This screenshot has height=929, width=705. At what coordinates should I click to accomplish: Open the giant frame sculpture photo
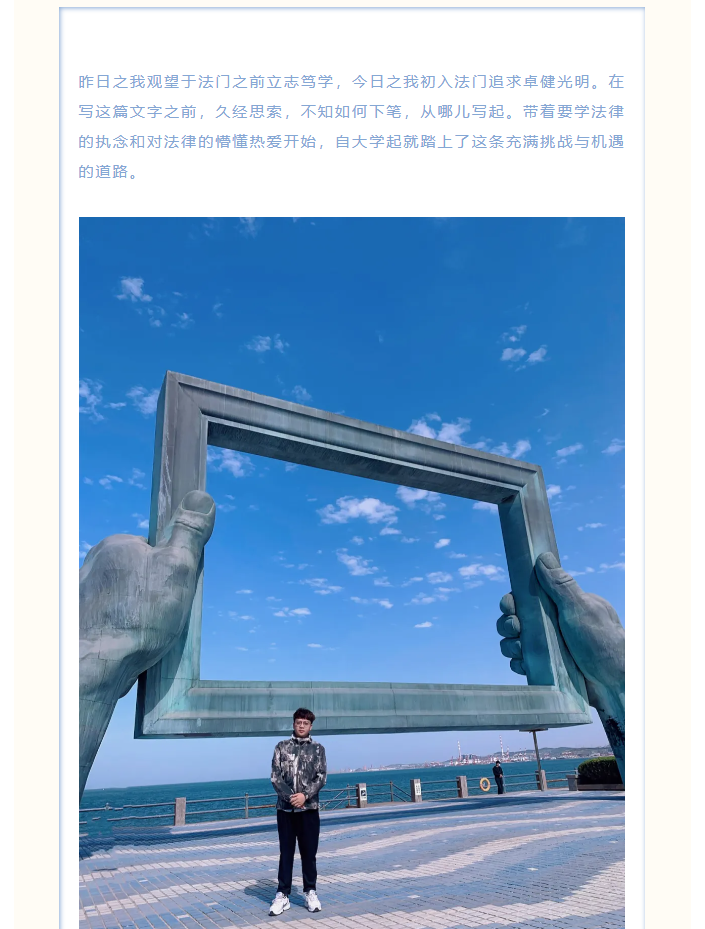pyautogui.click(x=352, y=572)
